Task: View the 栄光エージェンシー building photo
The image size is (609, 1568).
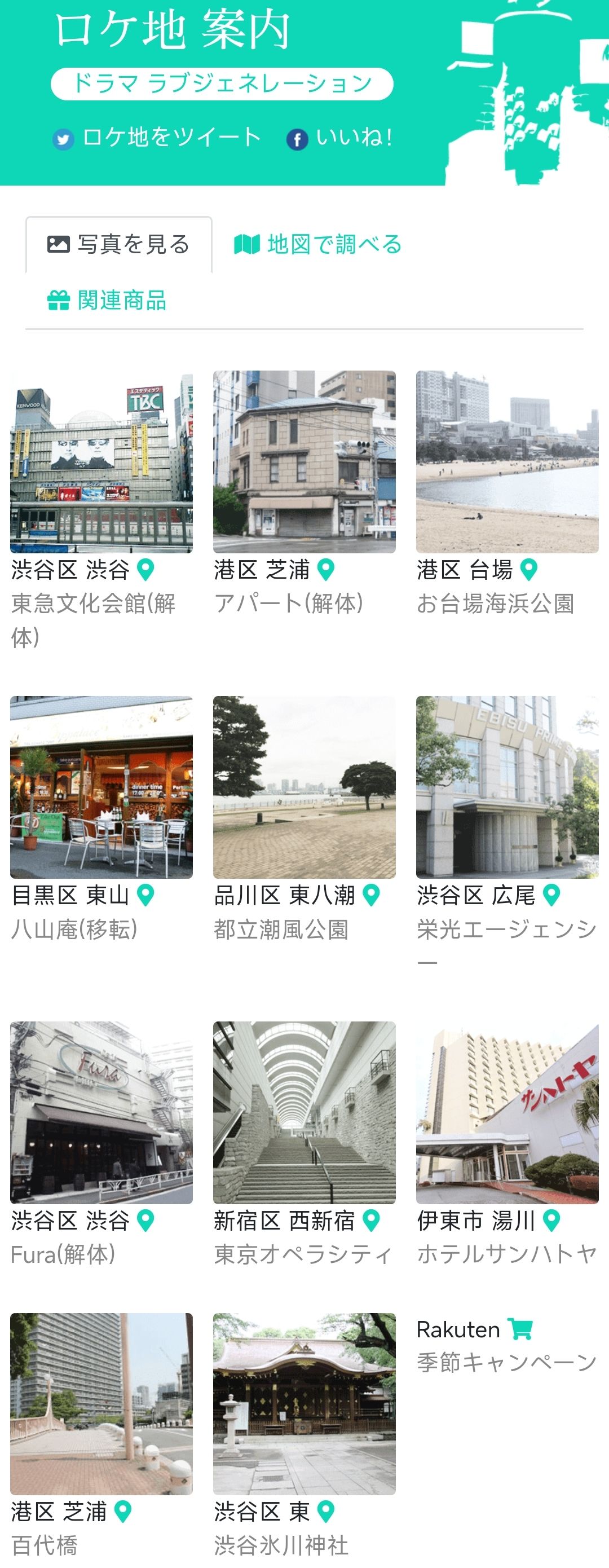Action: point(507,787)
